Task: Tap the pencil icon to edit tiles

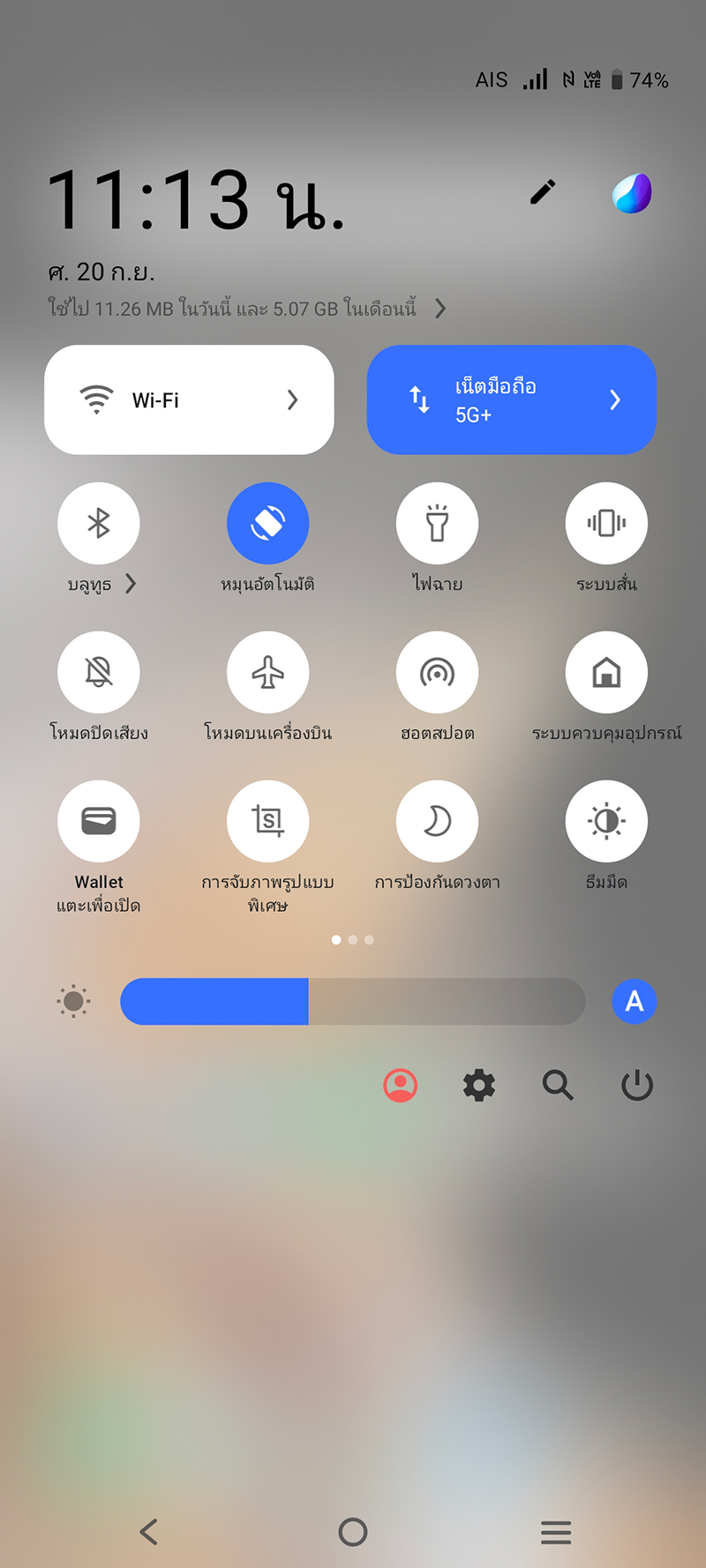Action: click(x=543, y=191)
